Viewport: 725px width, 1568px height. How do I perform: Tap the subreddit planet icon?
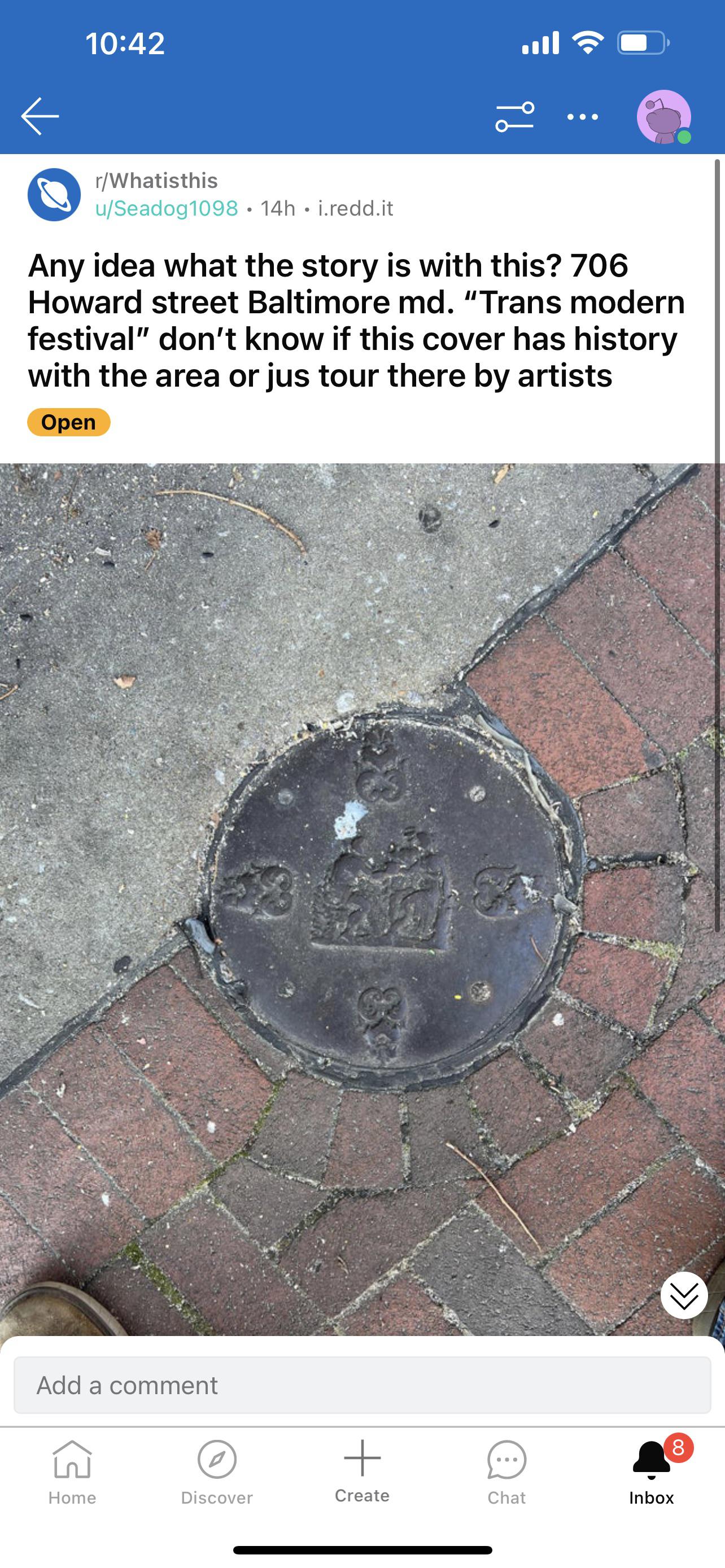(54, 195)
